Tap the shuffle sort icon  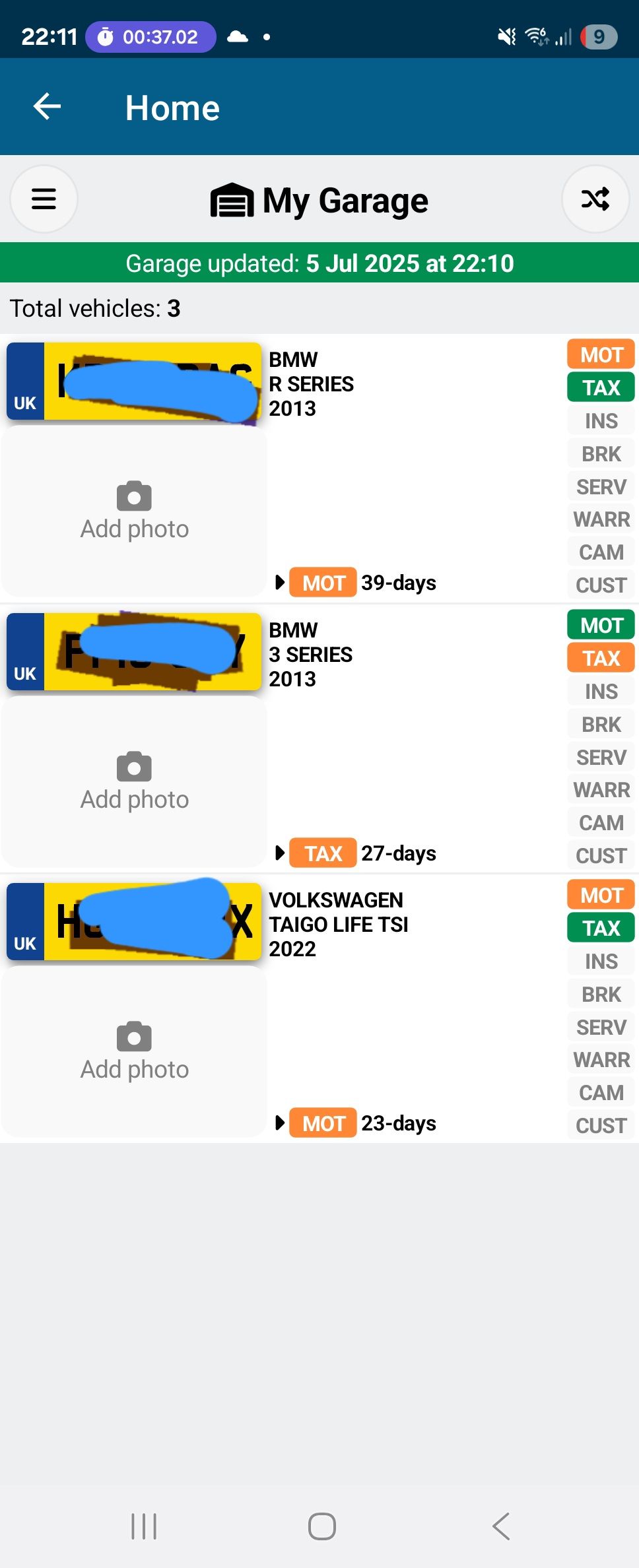tap(595, 199)
